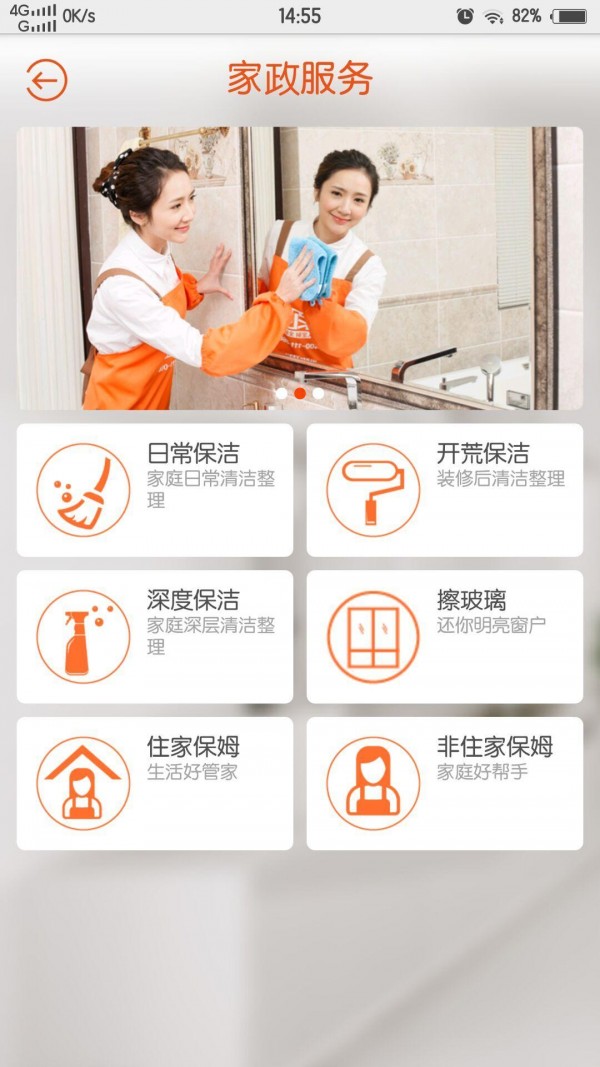The image size is (600, 1067).
Task: Go back using the arrow icon
Action: click(46, 80)
